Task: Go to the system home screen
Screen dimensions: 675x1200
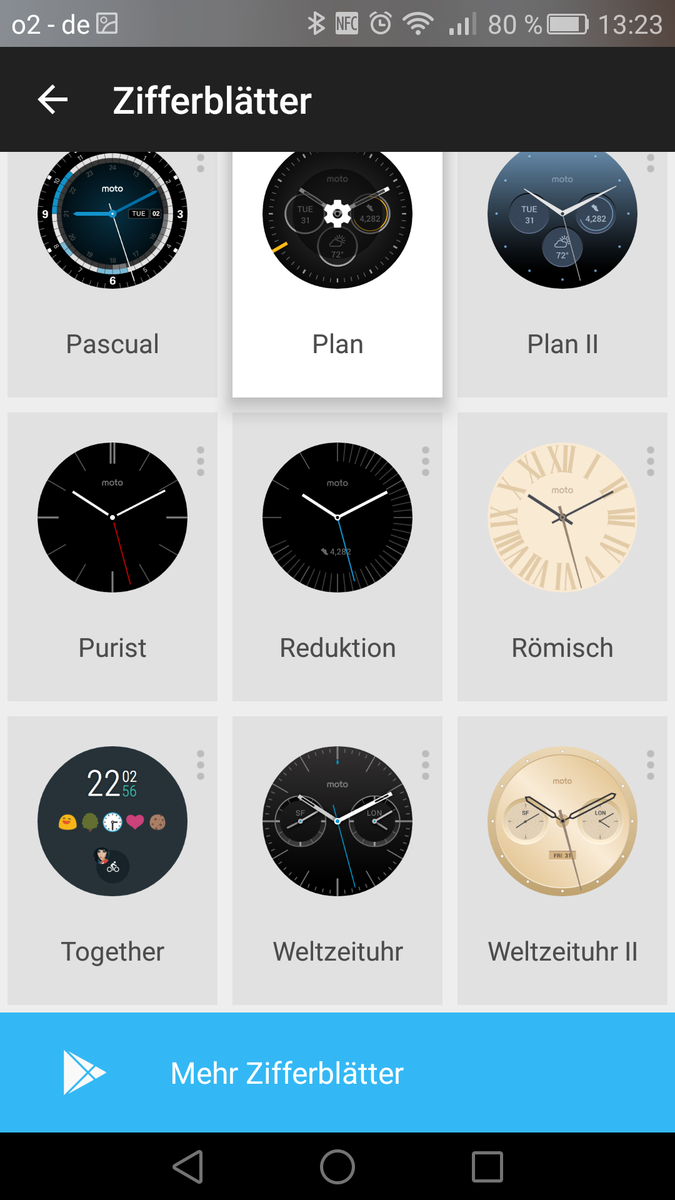Action: point(337,1166)
